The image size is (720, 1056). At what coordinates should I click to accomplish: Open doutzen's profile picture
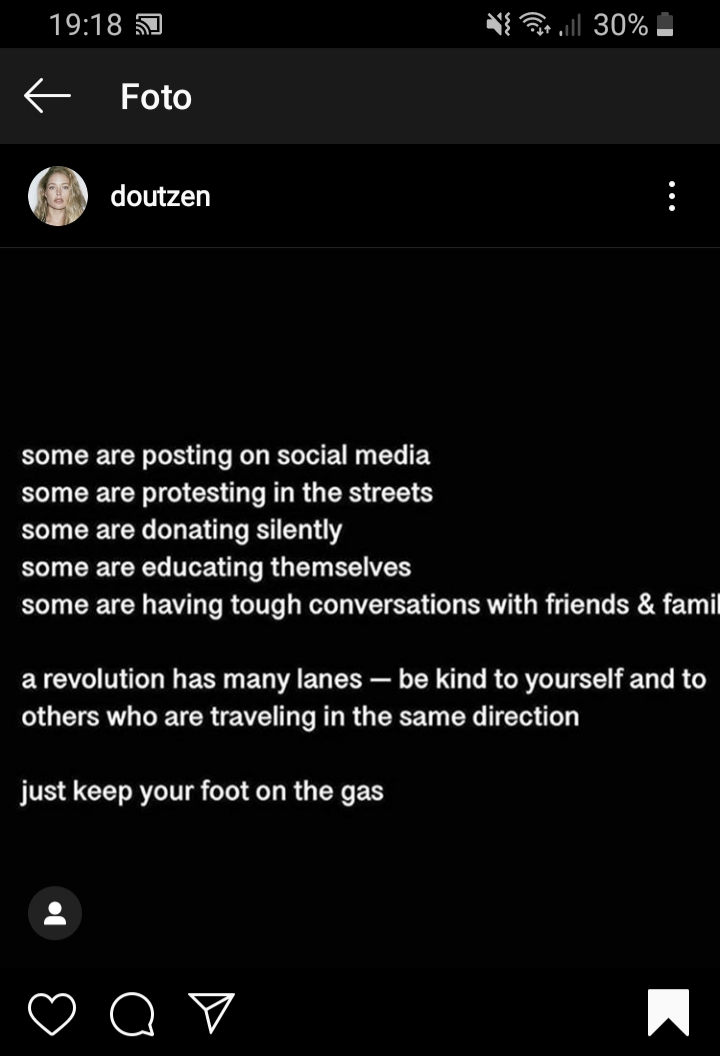click(58, 196)
